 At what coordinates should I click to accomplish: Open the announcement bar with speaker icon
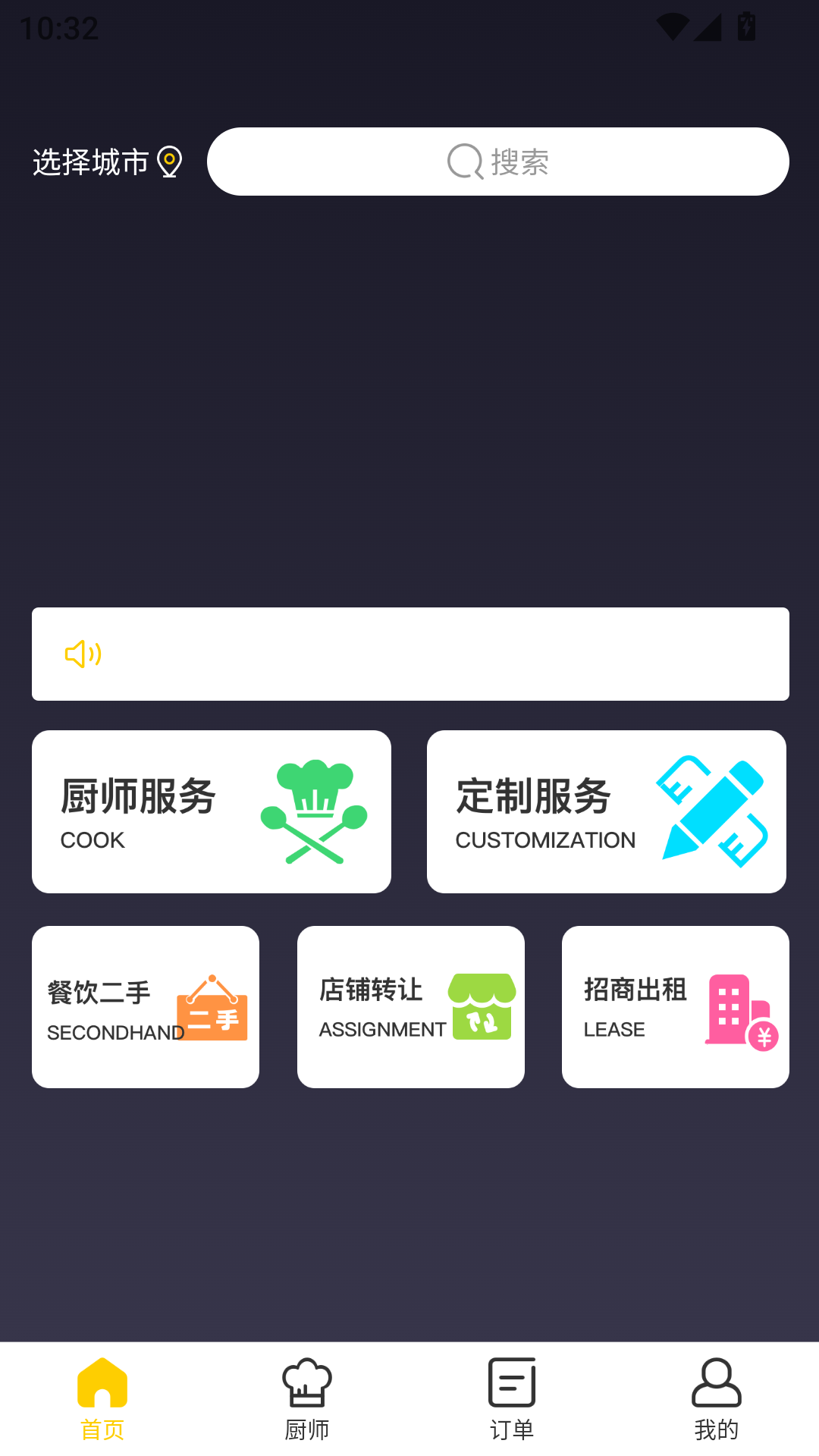pyautogui.click(x=409, y=654)
